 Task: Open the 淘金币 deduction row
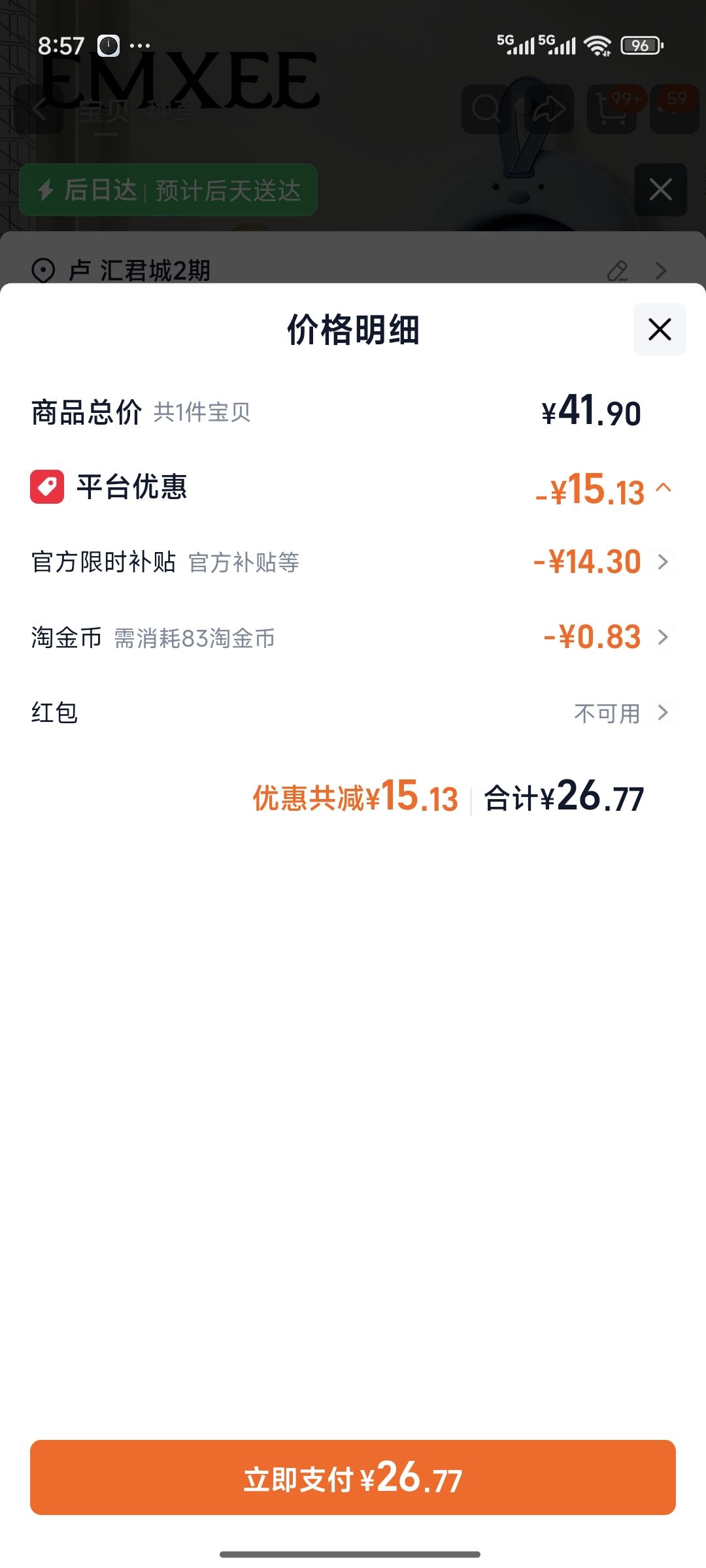click(353, 637)
